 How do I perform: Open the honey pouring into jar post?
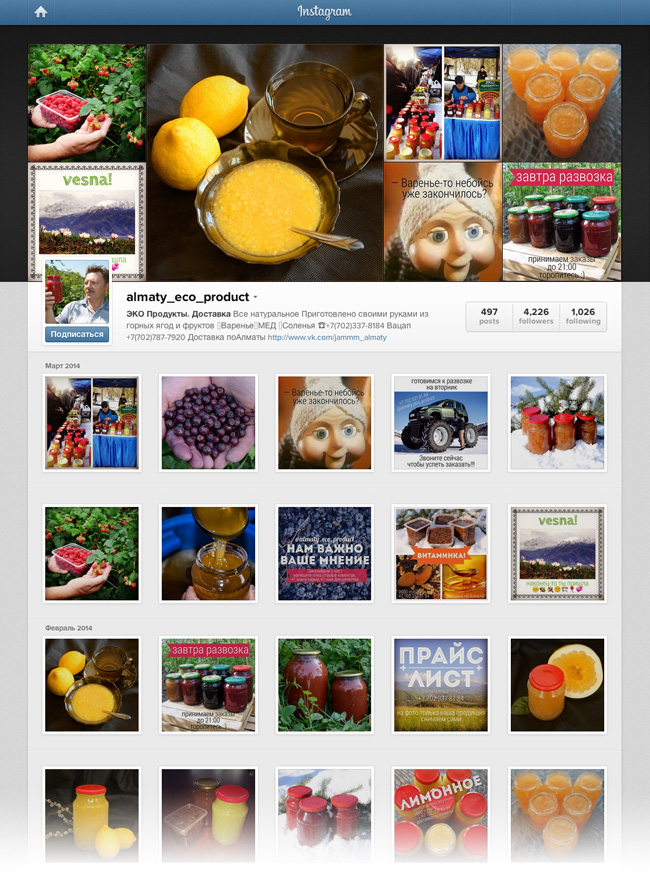[x=209, y=554]
